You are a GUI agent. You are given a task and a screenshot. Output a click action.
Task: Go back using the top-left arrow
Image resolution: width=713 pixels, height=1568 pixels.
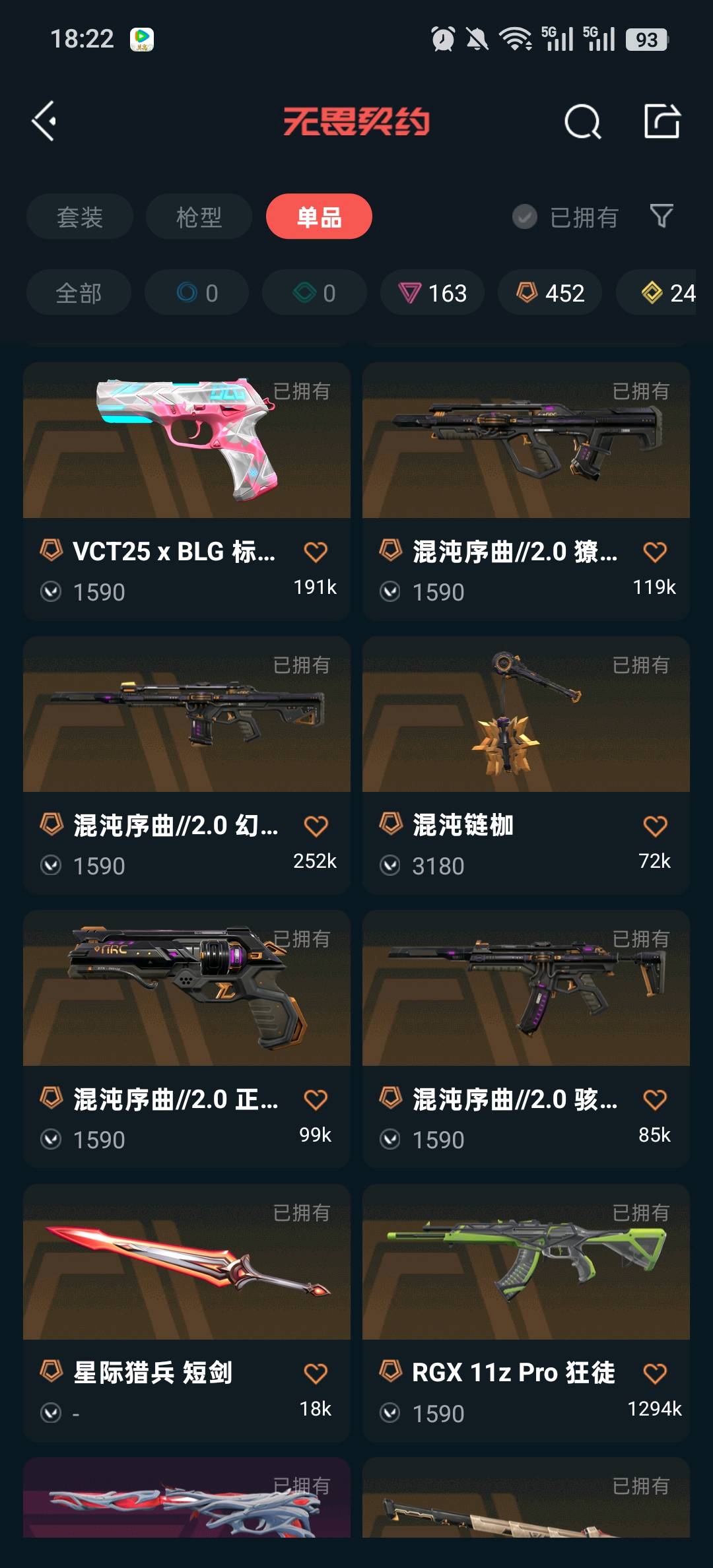(x=44, y=121)
